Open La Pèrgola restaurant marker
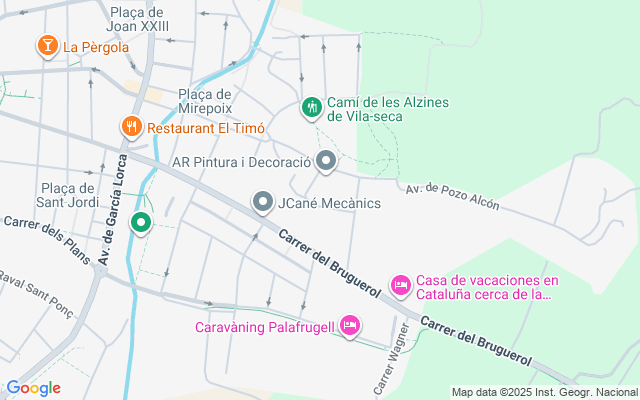Screen dimensions: 640x400 pos(47,46)
